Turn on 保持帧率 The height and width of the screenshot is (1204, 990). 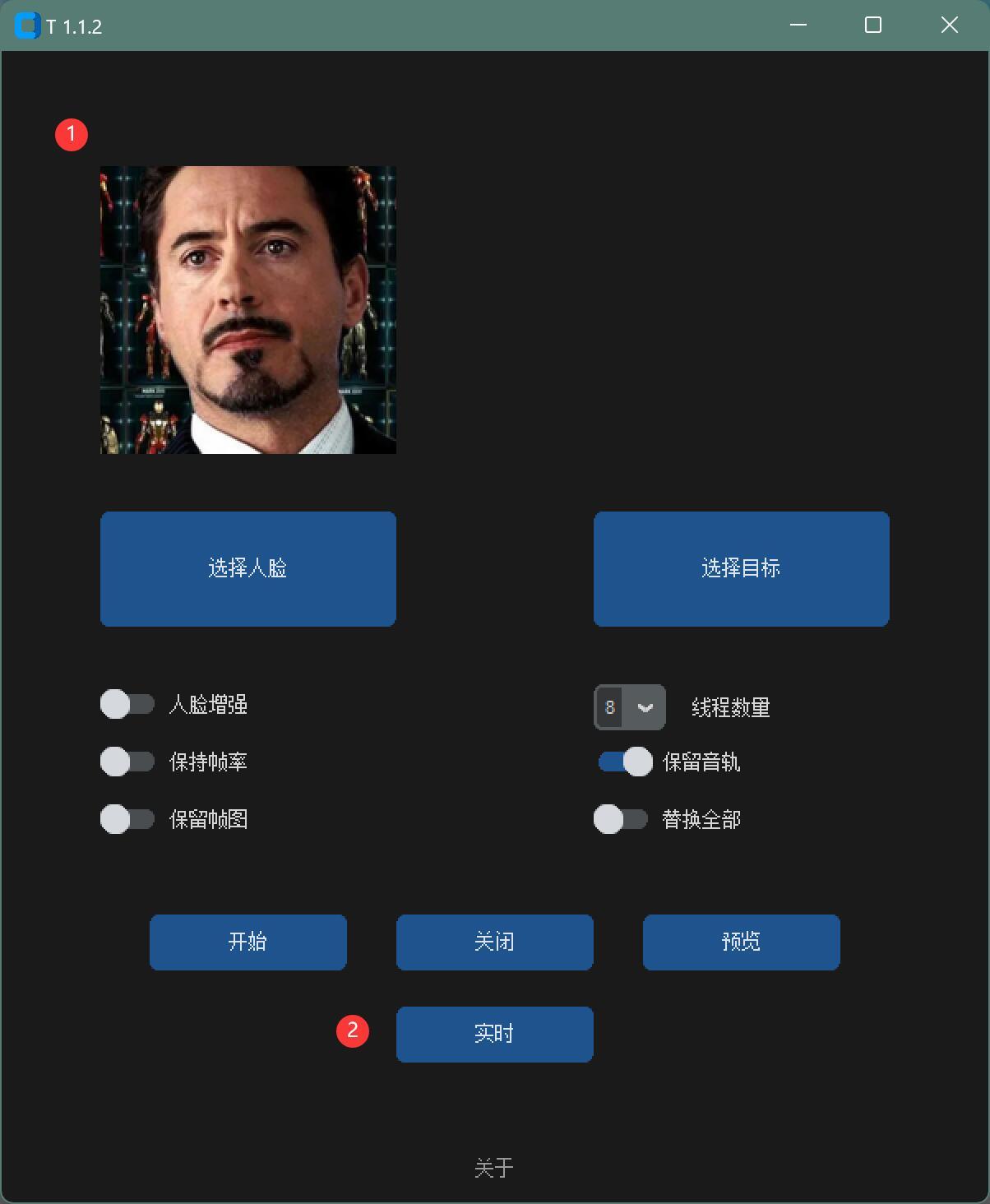[127, 762]
